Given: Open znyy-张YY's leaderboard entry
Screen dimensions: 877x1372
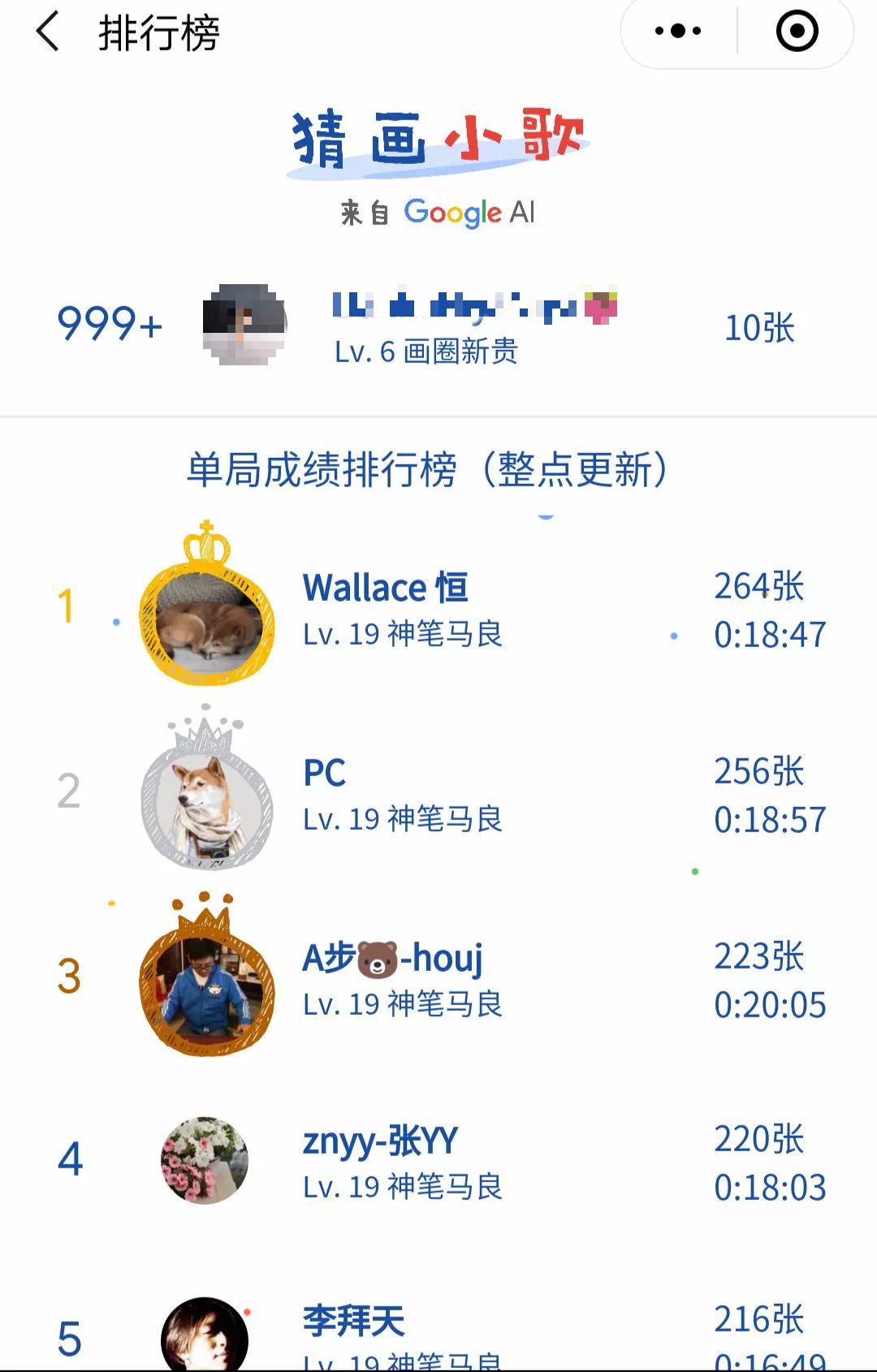Looking at the screenshot, I should click(438, 1161).
